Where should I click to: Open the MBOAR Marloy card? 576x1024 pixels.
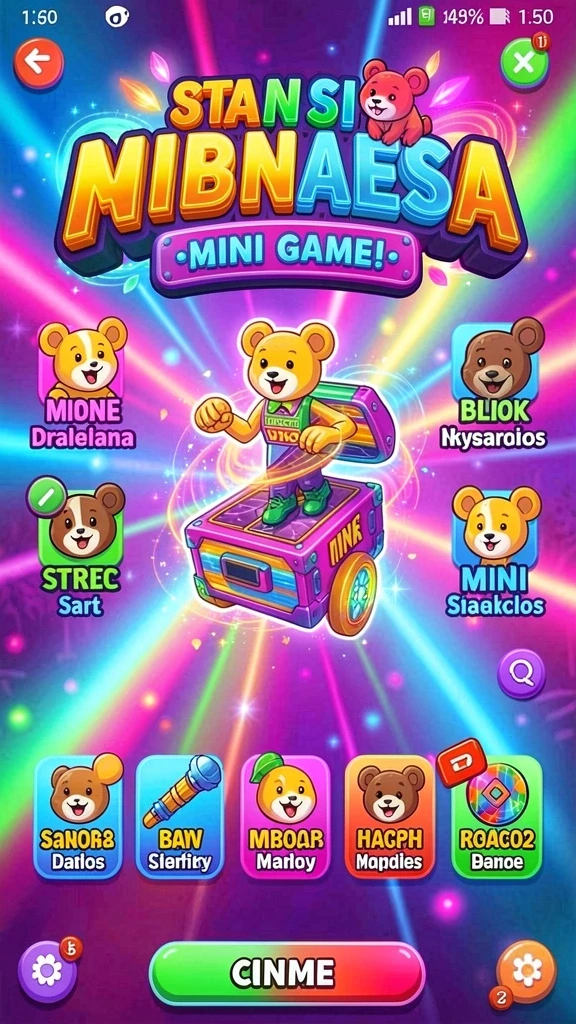tap(285, 816)
